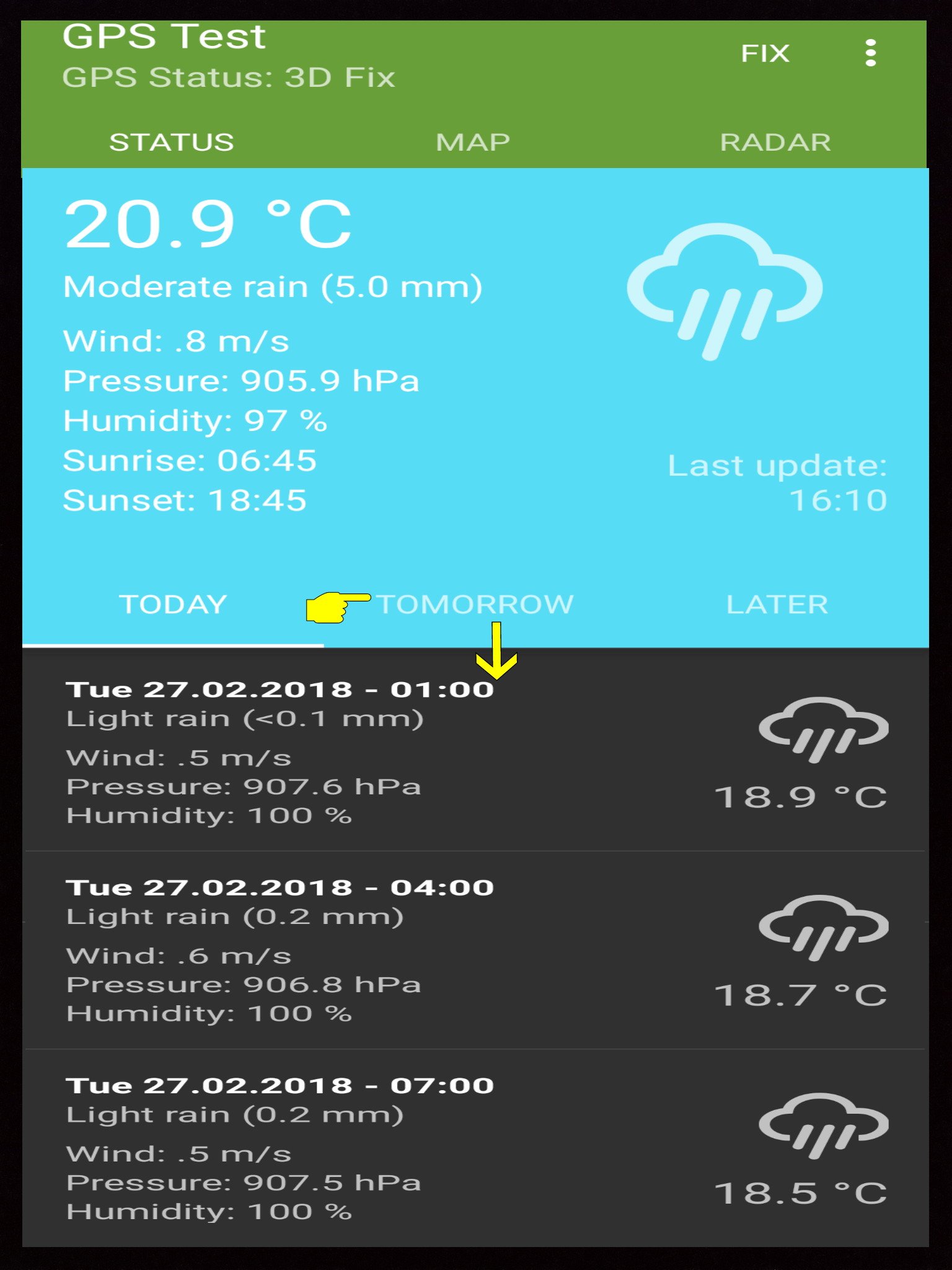Switch to the STATUS tab

point(172,143)
